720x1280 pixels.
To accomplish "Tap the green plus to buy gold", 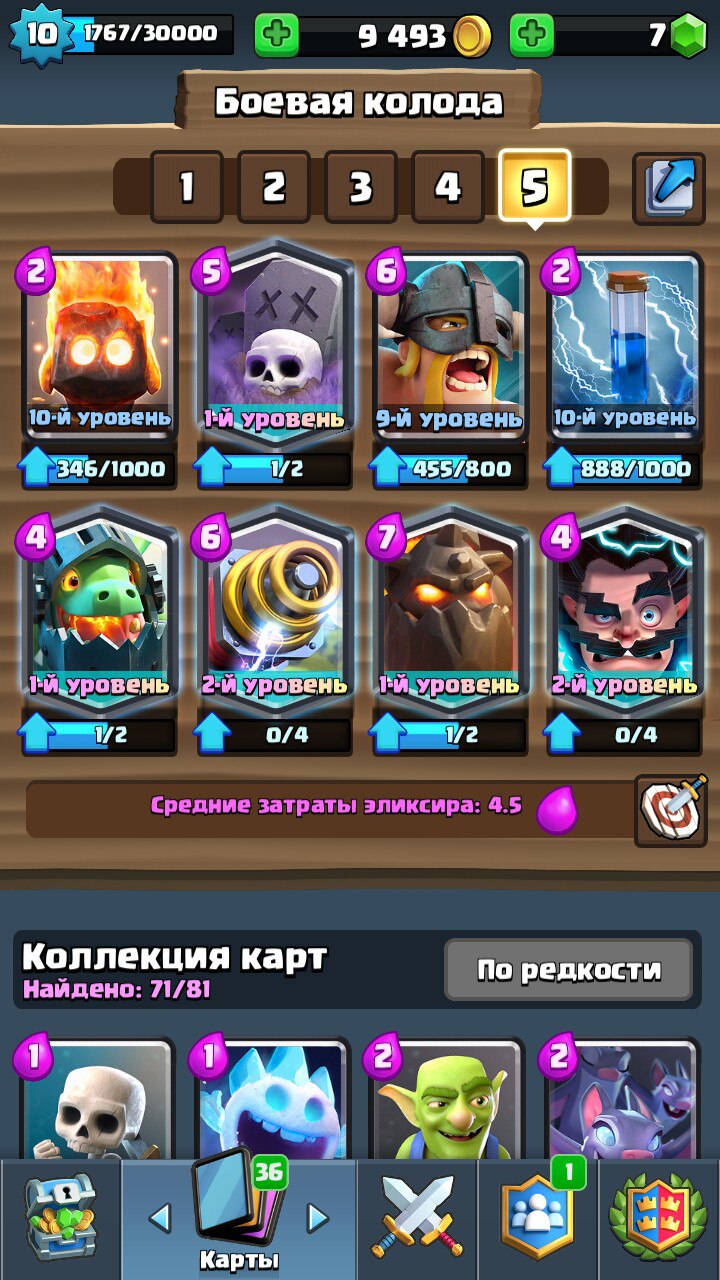I will [277, 36].
